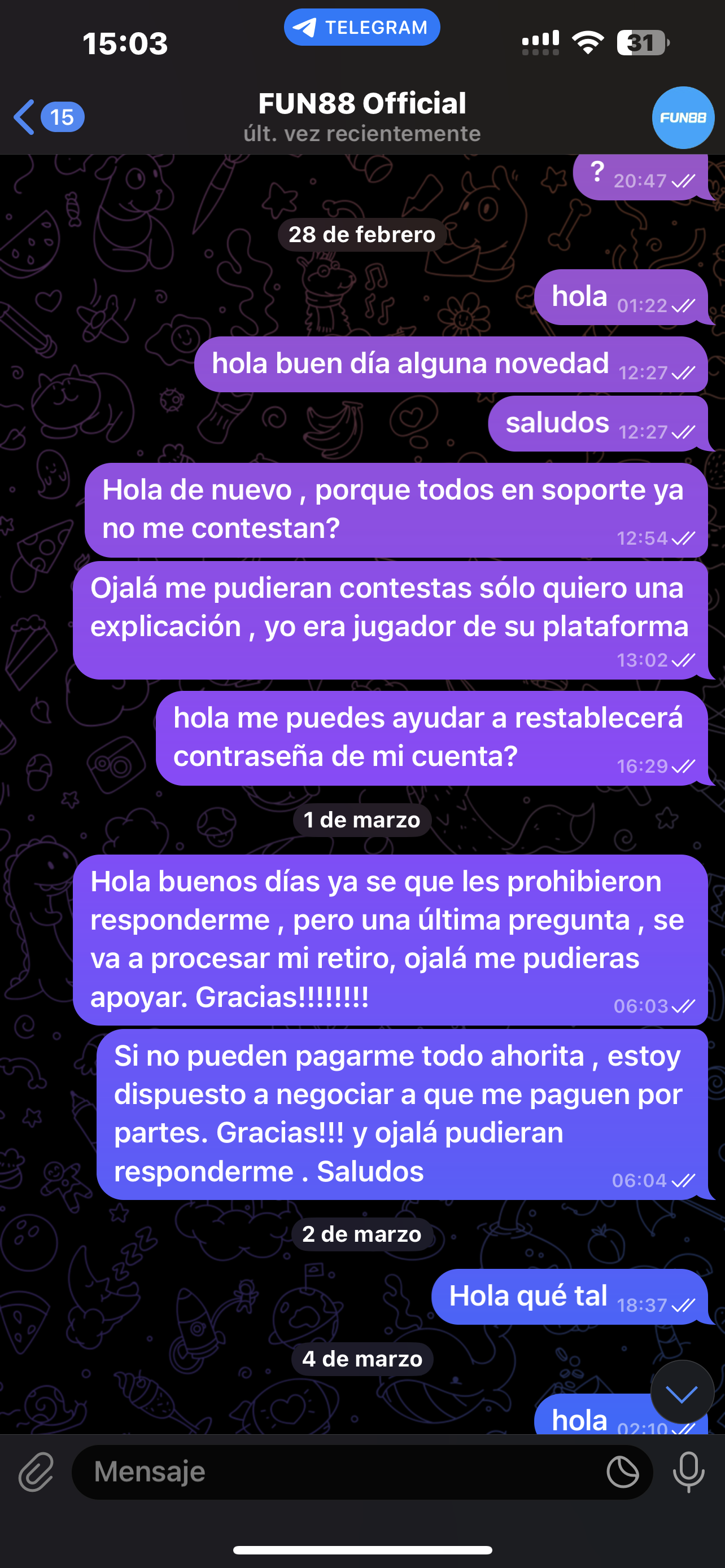The image size is (725, 1568).
Task: Open FUN88 Official chat info header
Action: pos(361,117)
